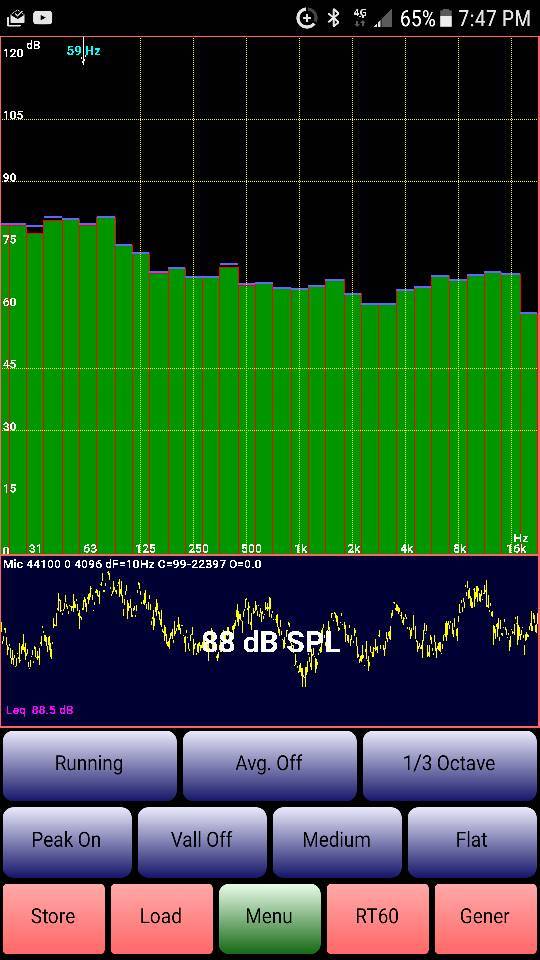Toggle the Vall Off button
Screen dimensions: 540x960
click(202, 842)
